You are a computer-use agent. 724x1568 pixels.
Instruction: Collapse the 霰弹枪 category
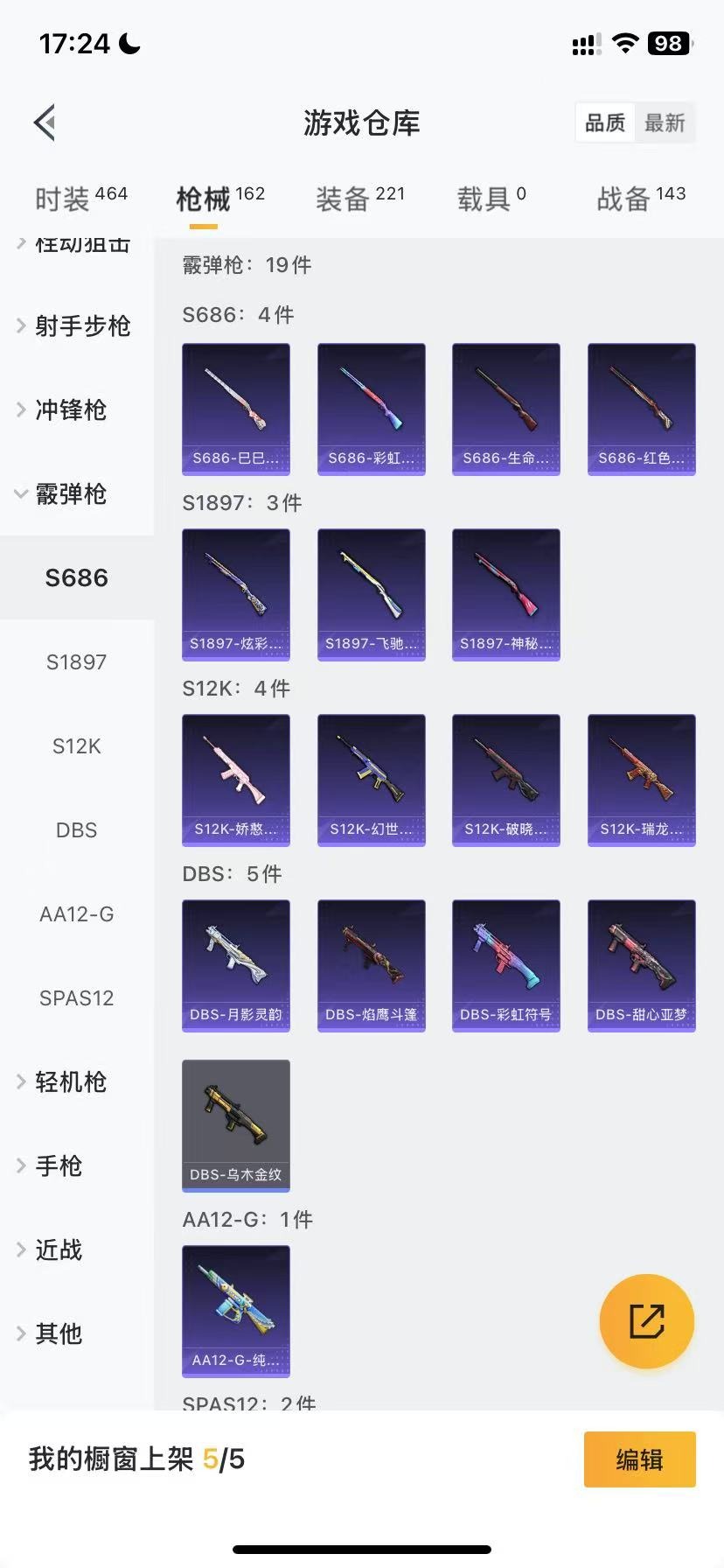[x=70, y=493]
